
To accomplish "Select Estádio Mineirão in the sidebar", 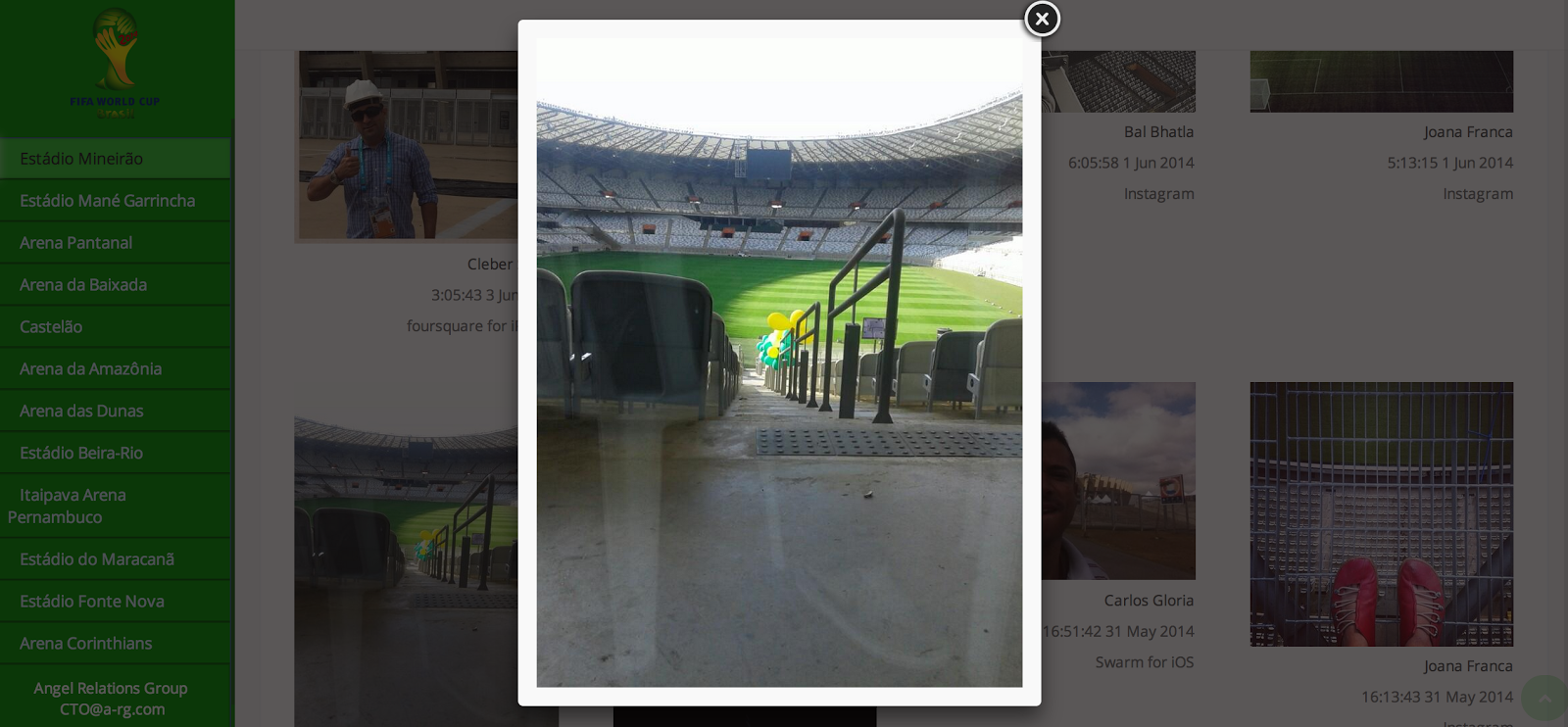I will pos(81,159).
